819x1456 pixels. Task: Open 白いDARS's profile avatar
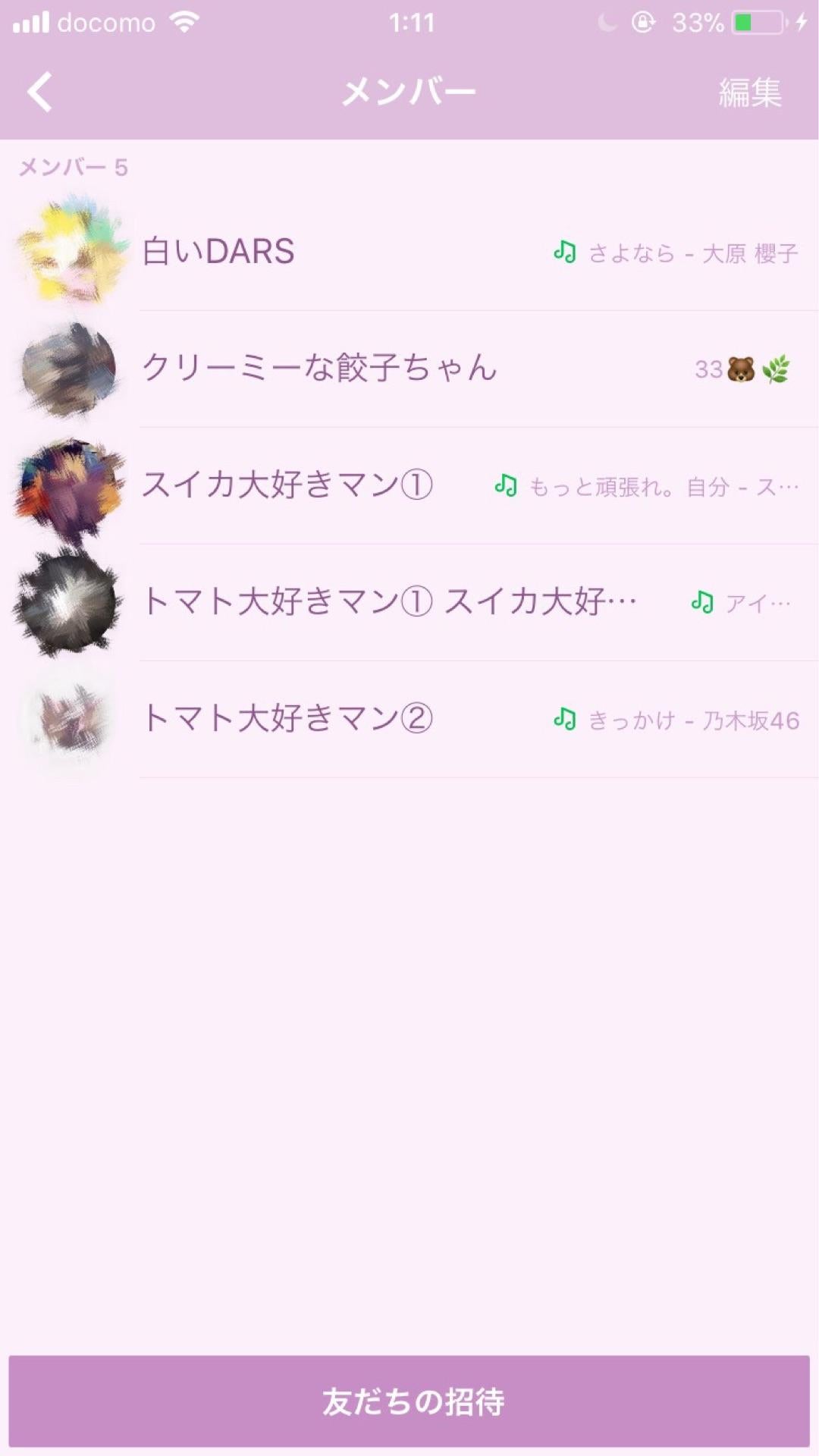[72, 254]
